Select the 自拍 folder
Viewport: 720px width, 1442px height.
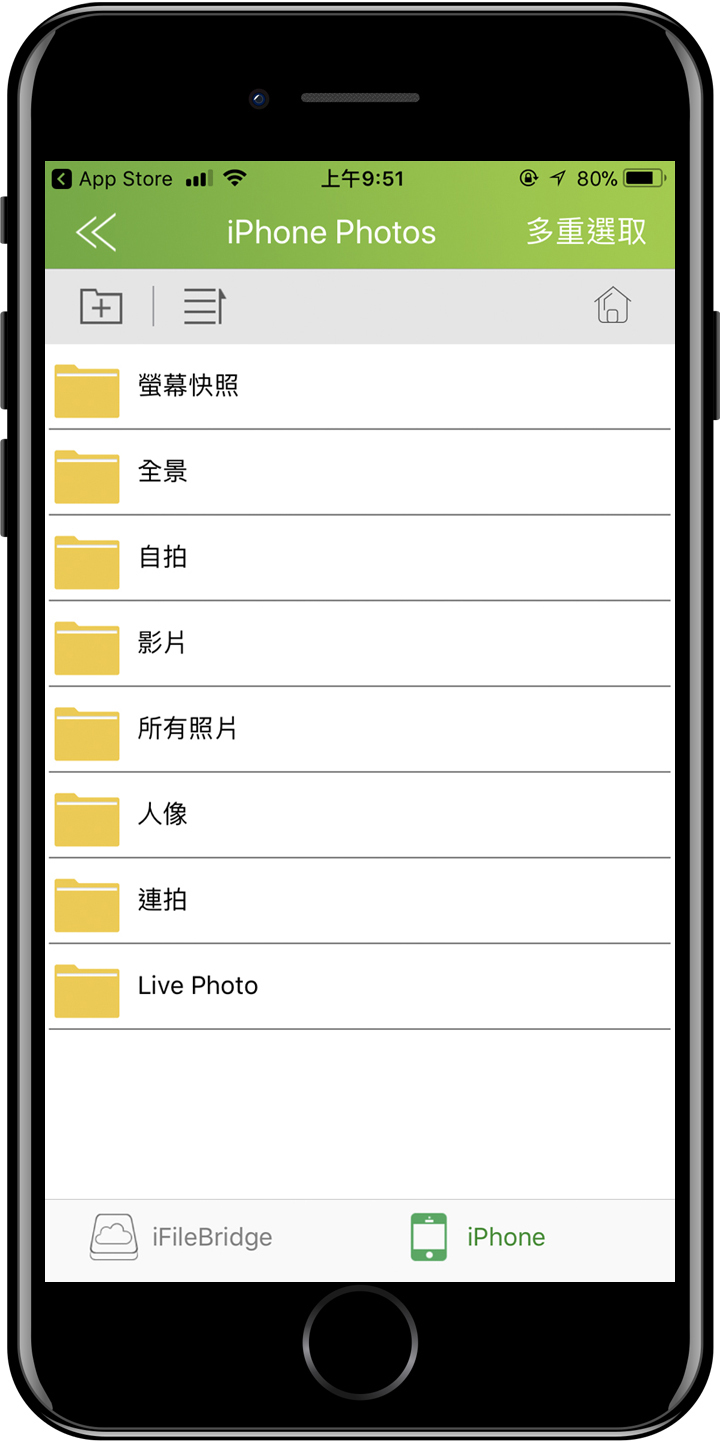[162, 557]
